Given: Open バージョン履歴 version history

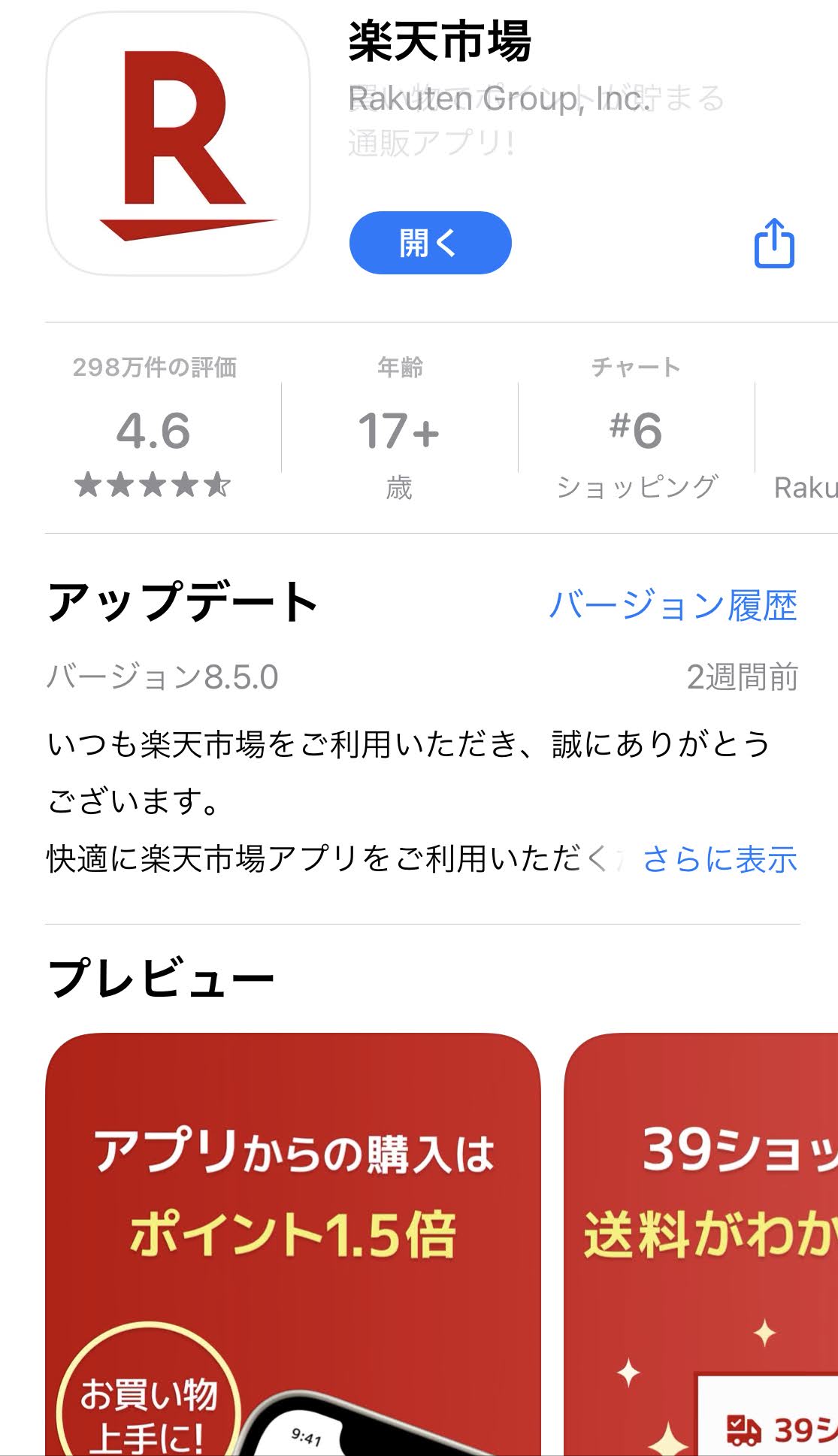Looking at the screenshot, I should click(673, 605).
